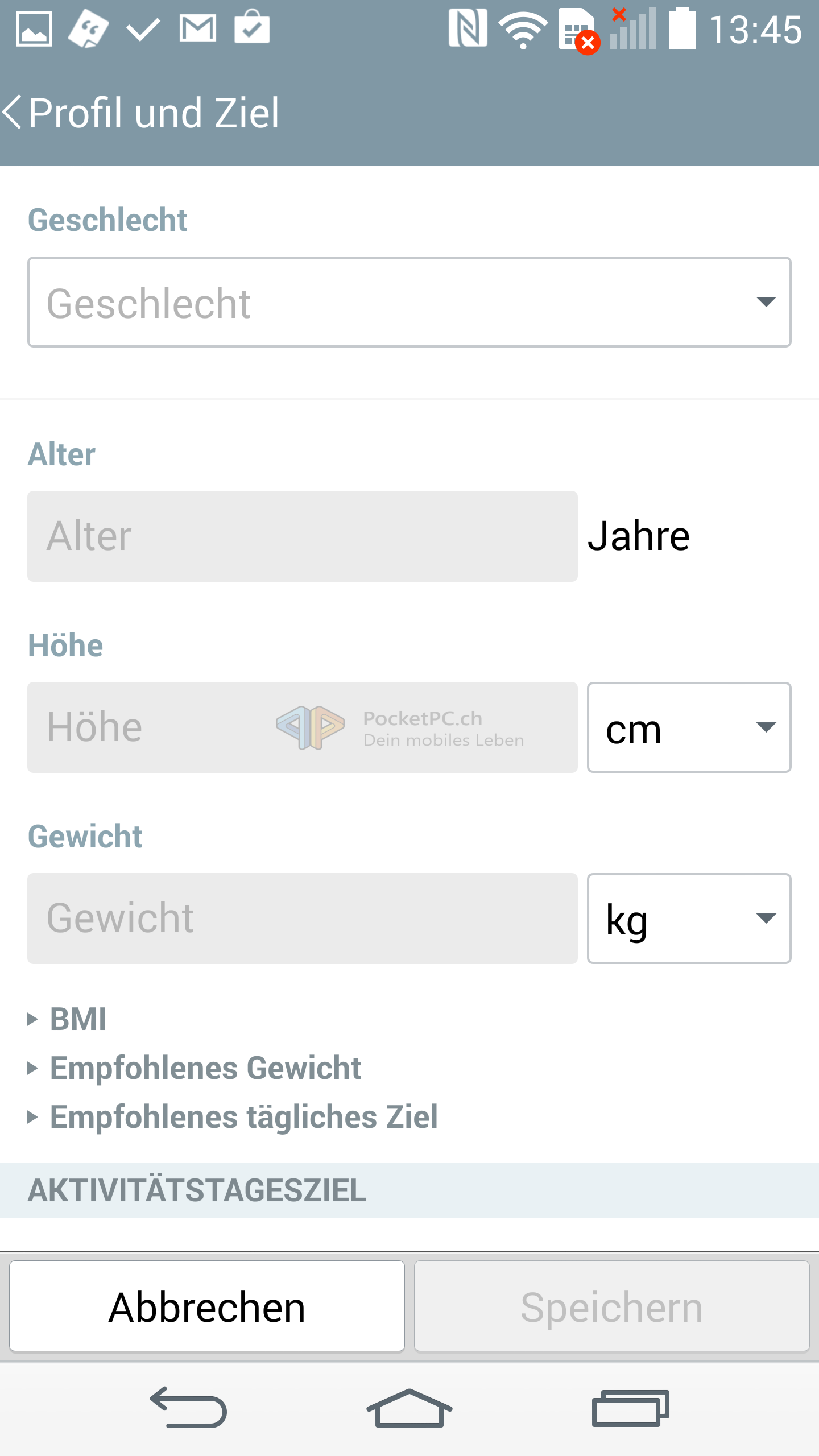Viewport: 819px width, 1456px height.
Task: Save profile with Speichern
Action: tap(612, 1306)
